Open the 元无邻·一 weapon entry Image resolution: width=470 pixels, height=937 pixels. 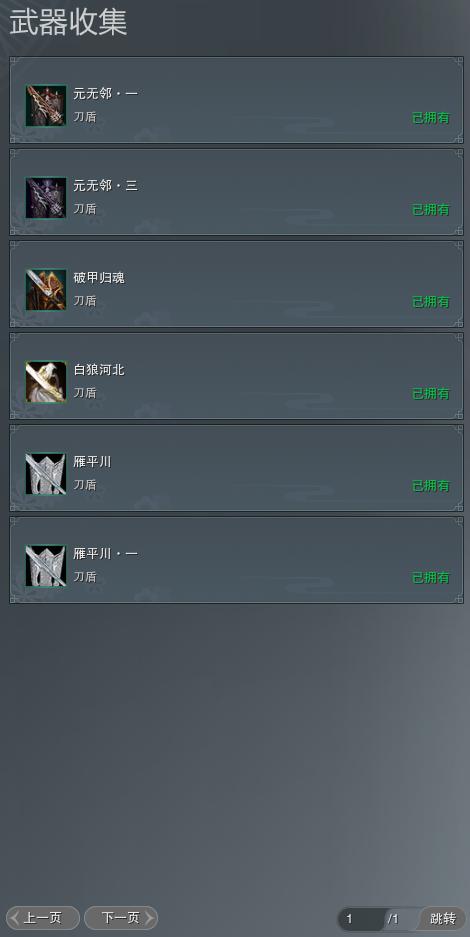coord(236,100)
